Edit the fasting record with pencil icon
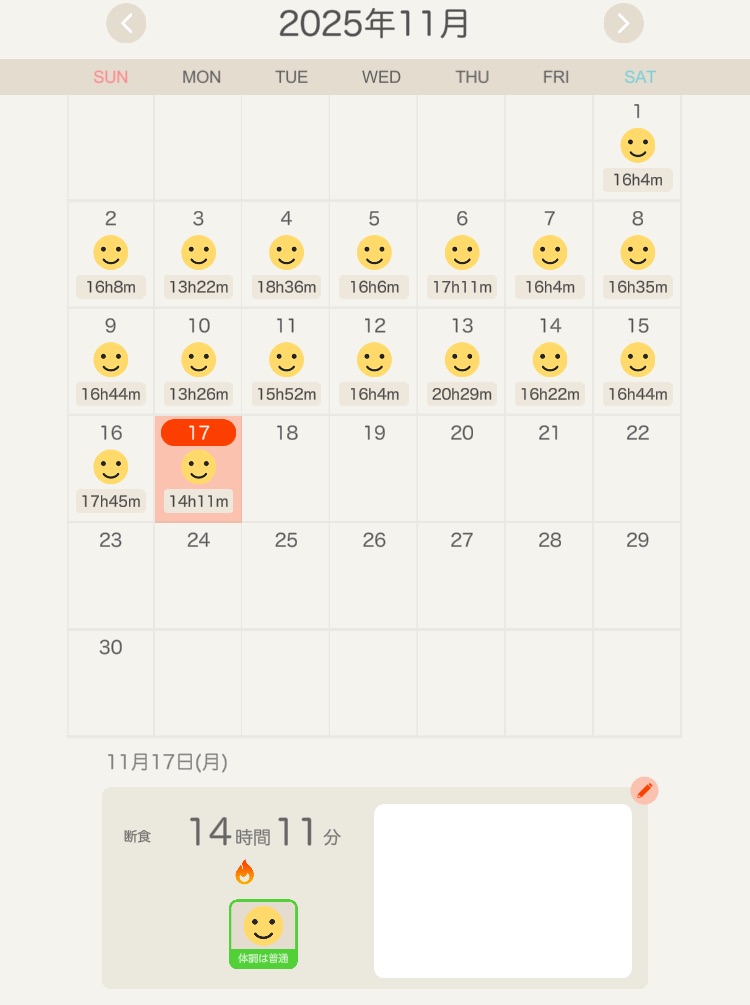Viewport: 750px width, 1005px height. [645, 791]
